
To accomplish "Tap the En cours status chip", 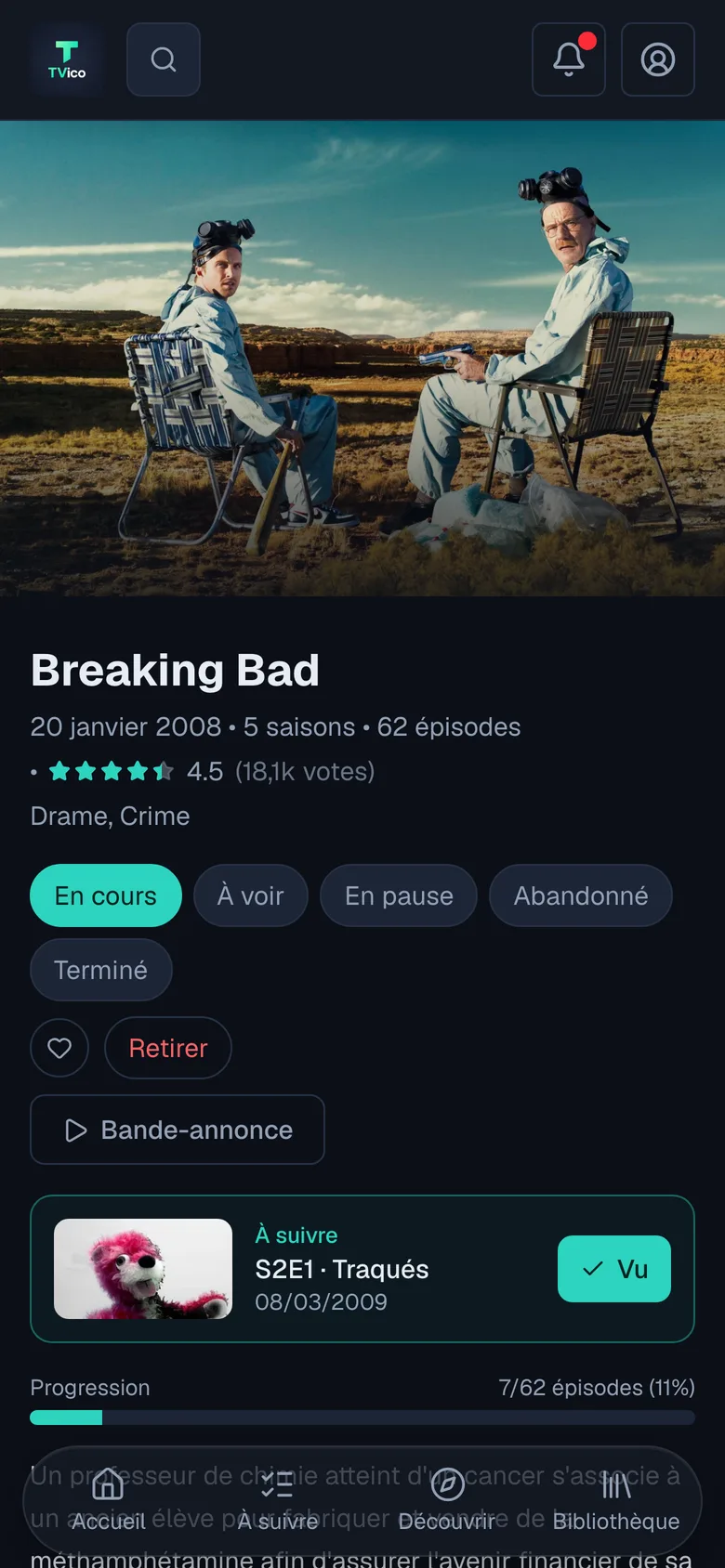I will coord(106,895).
